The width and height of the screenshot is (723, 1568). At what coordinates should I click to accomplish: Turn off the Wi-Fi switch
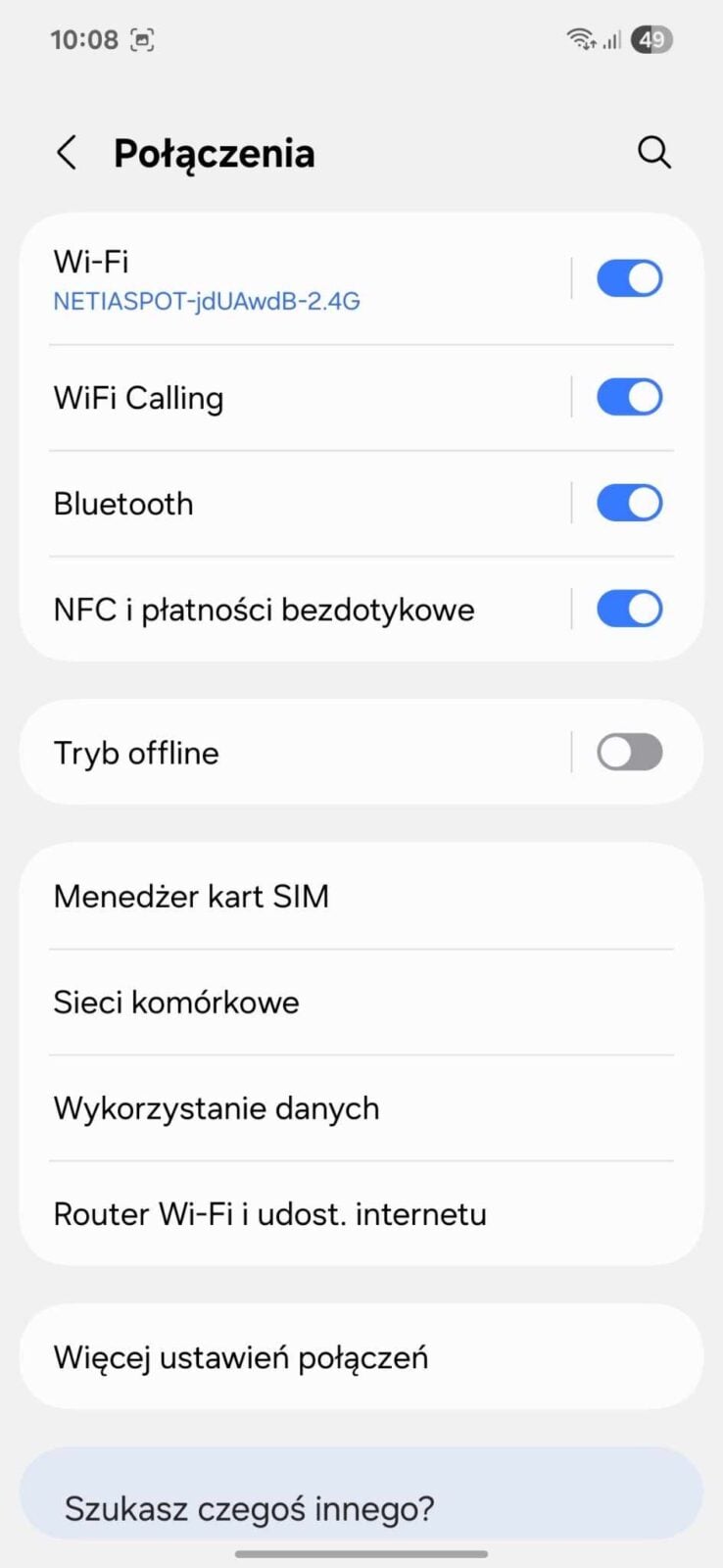630,278
